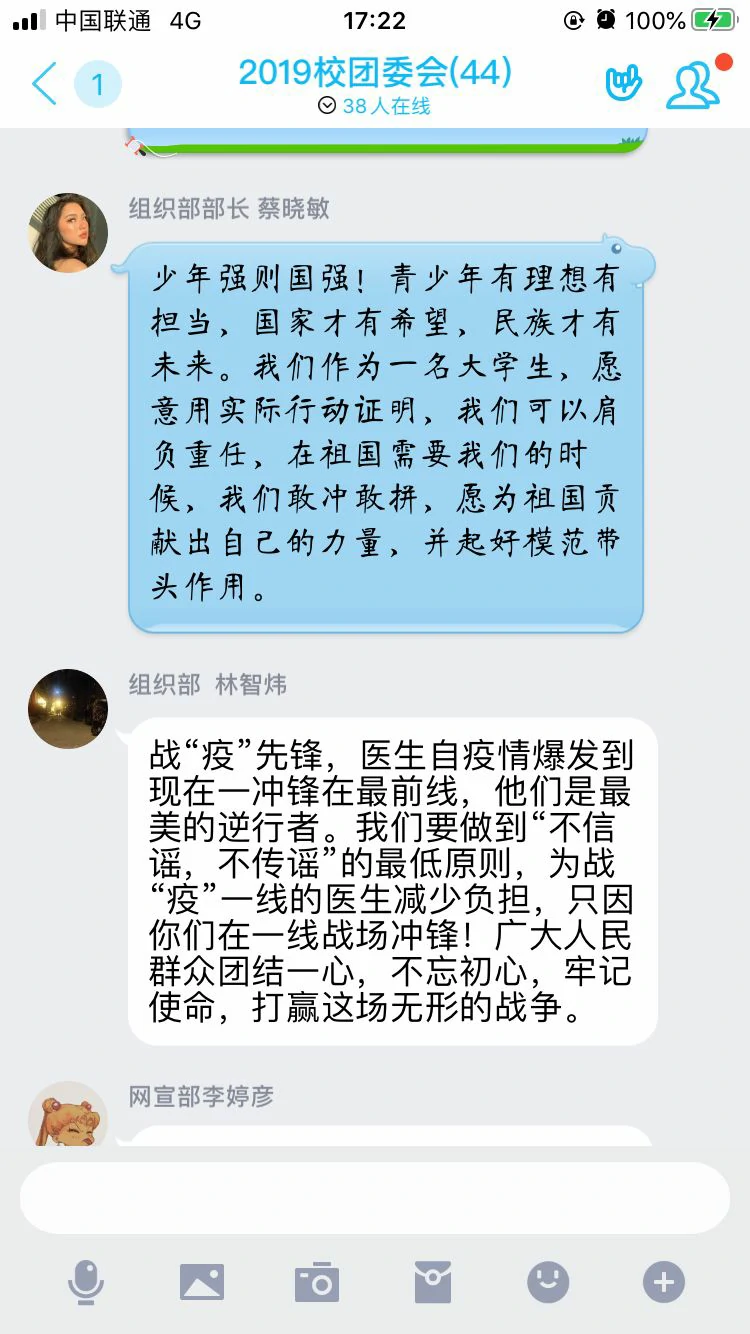Open the photo gallery picker
This screenshot has width=750, height=1334.
click(202, 1282)
